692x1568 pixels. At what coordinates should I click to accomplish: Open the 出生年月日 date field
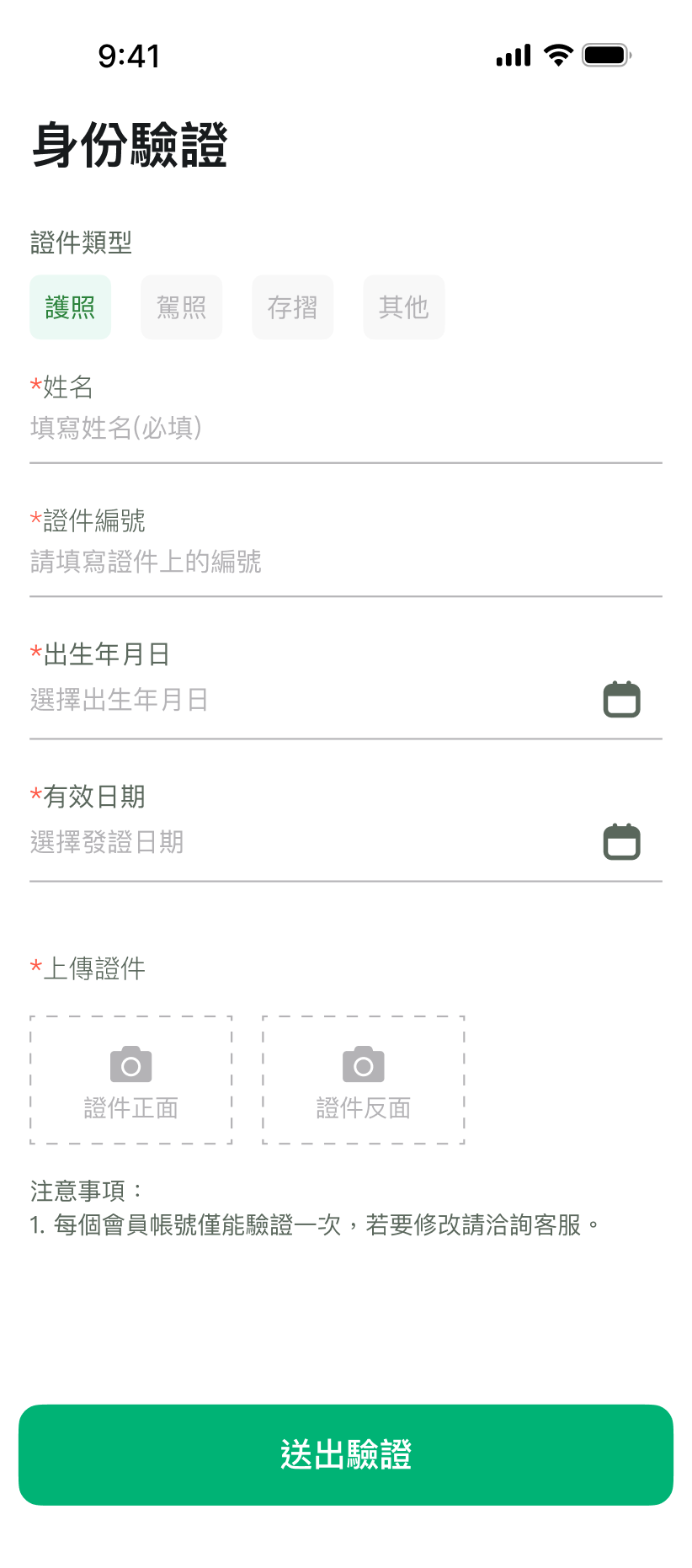point(303,700)
